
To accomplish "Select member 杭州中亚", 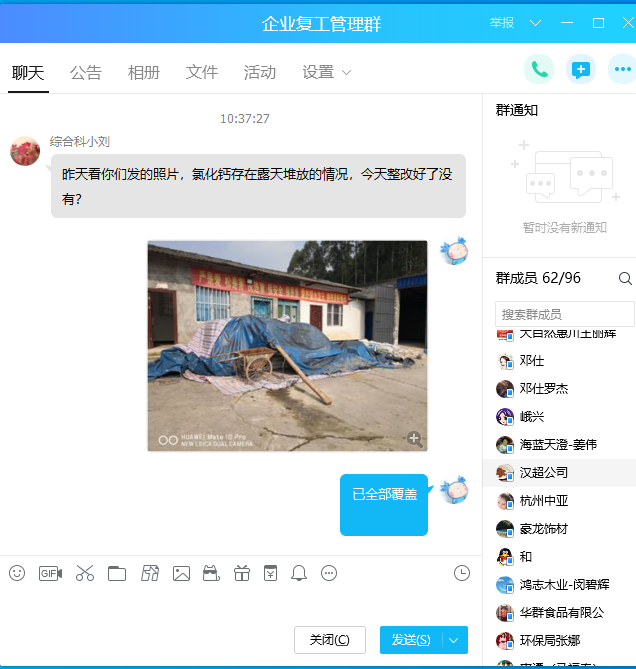I will [x=543, y=500].
